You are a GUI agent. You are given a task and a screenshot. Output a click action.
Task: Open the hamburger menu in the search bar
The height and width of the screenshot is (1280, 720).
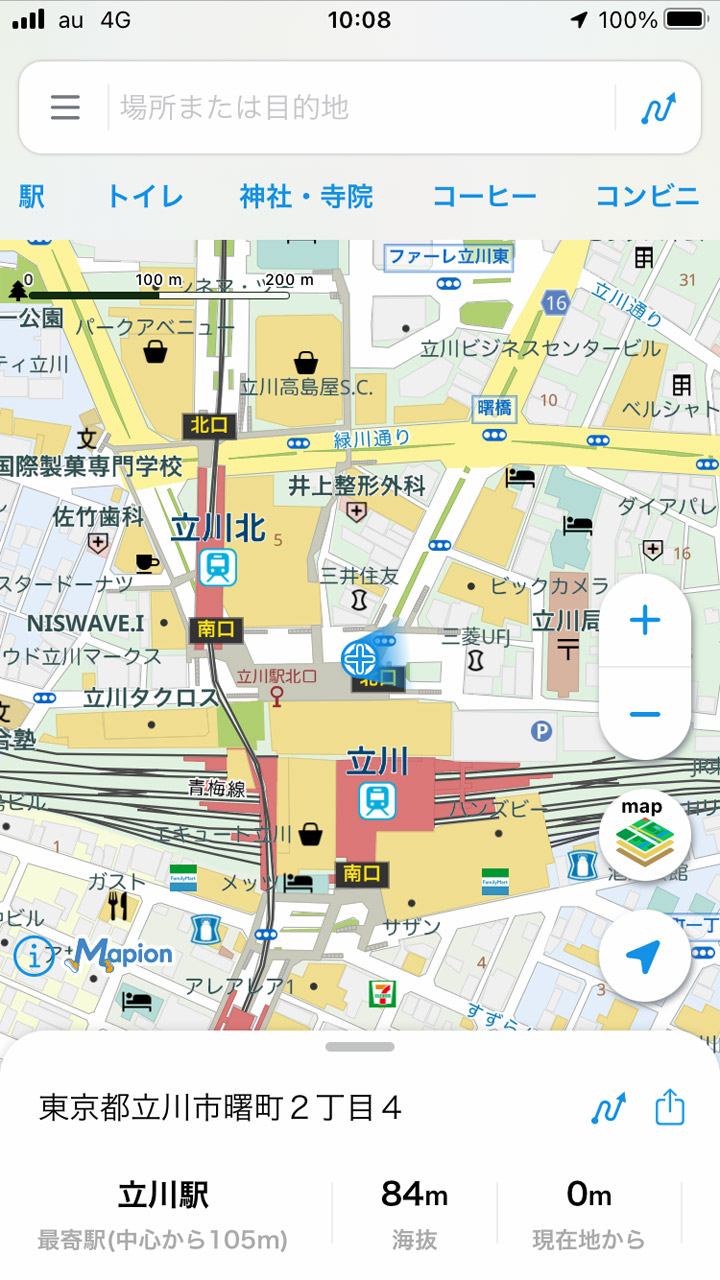(64, 107)
